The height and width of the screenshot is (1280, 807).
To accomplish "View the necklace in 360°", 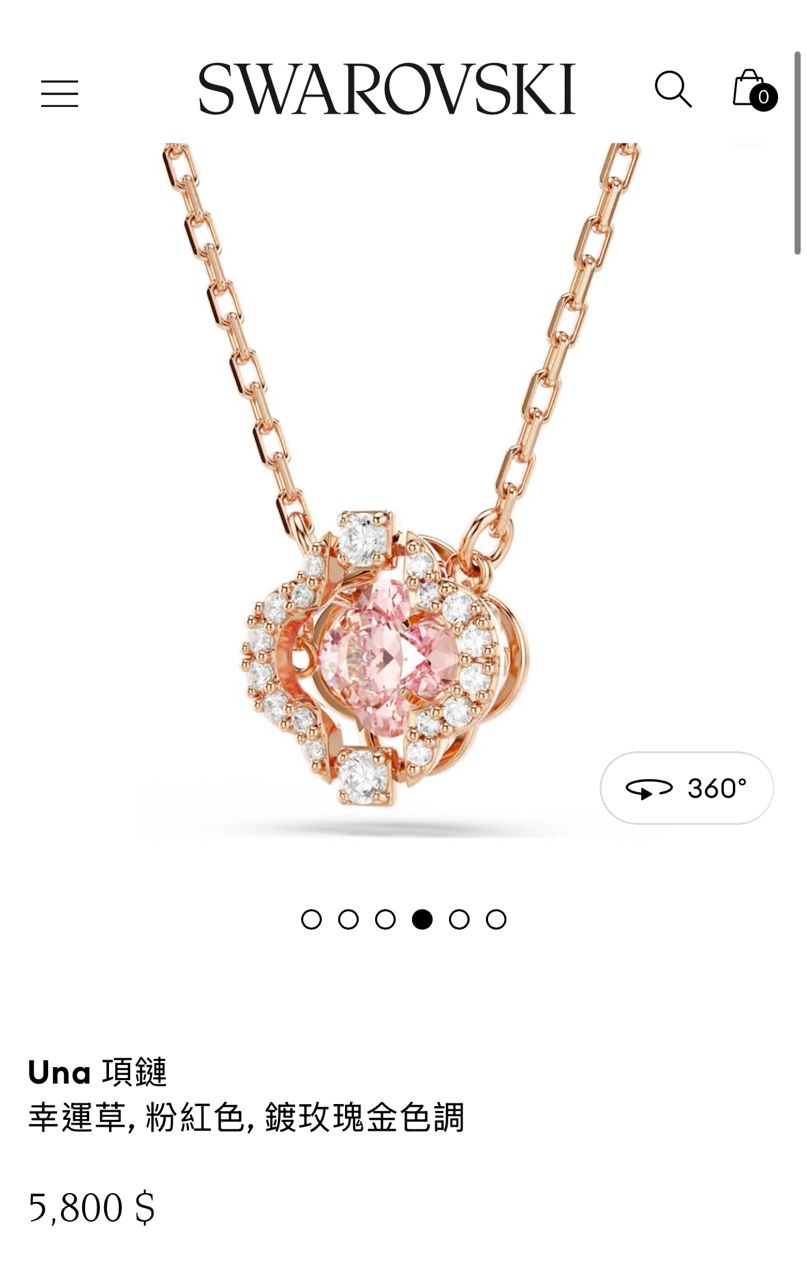I will coord(686,788).
